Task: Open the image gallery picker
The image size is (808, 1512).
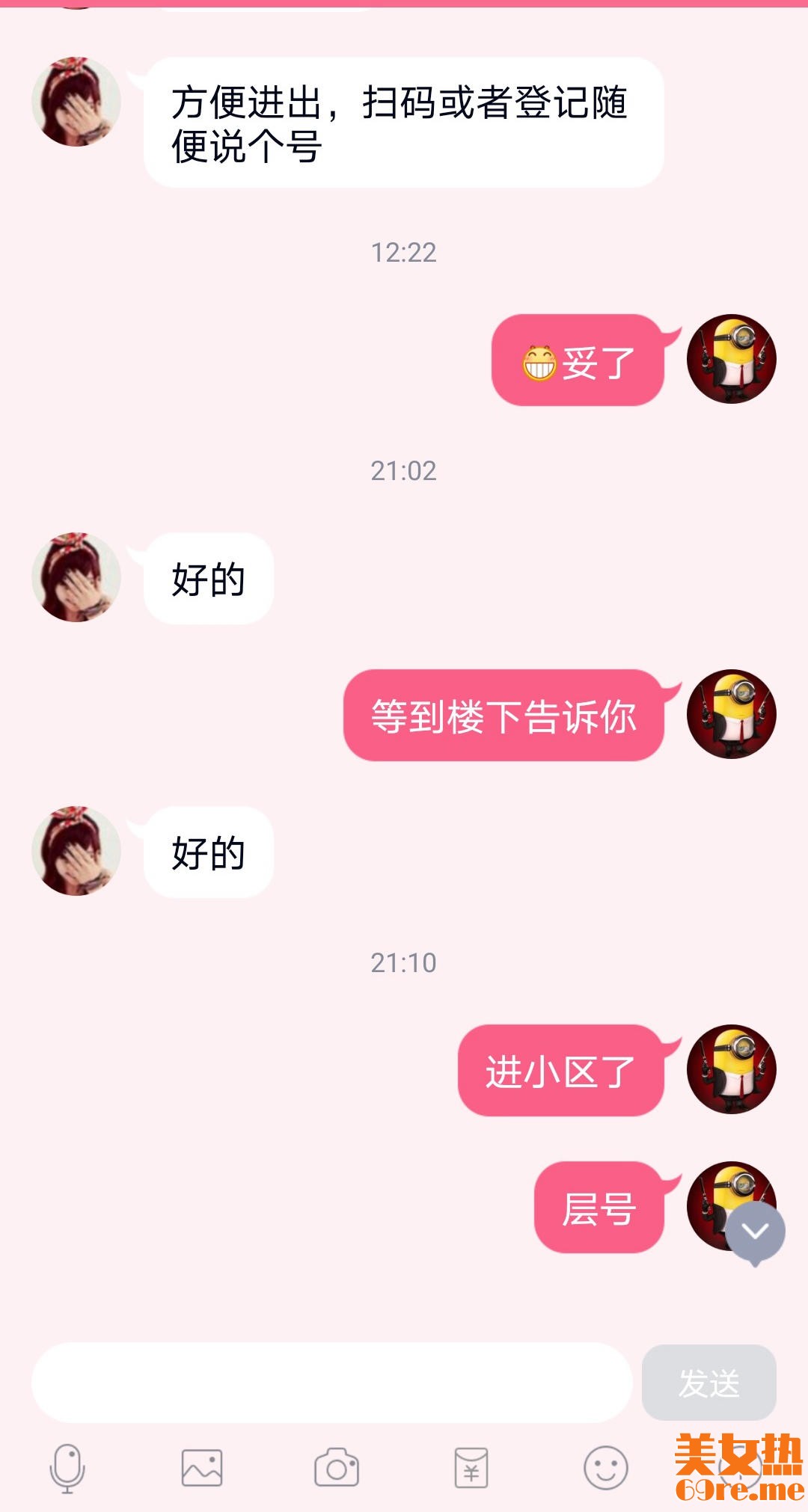Action: coord(202,1468)
